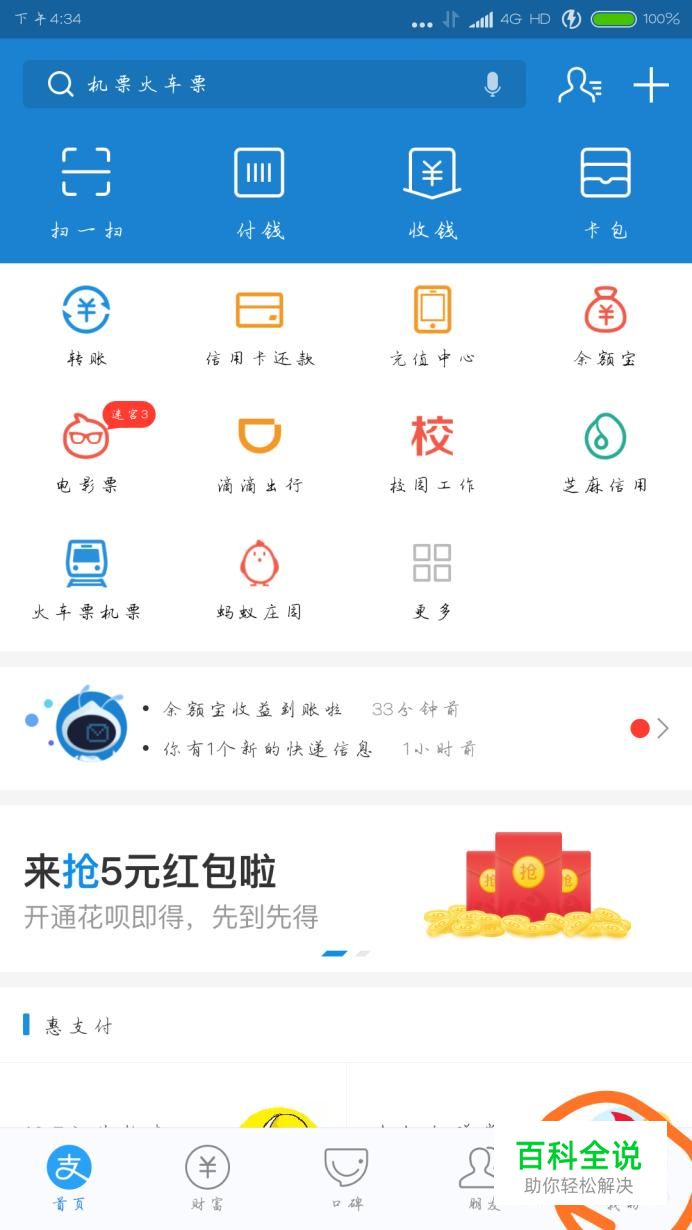Switch to the 财富 tab
This screenshot has width=692, height=1230.
click(x=207, y=1178)
